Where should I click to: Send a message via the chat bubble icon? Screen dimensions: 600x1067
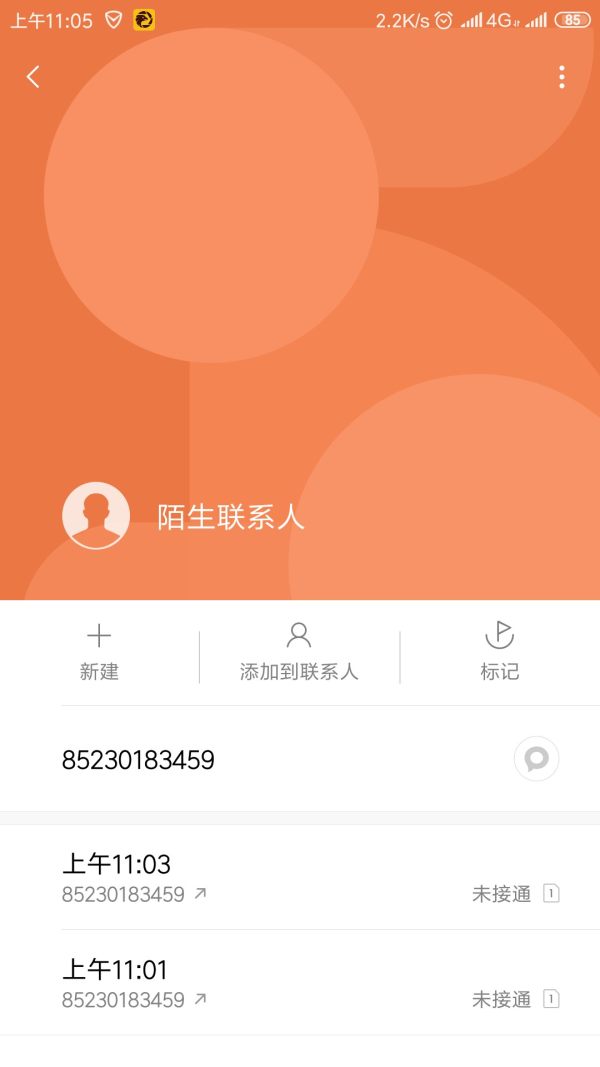click(x=536, y=759)
